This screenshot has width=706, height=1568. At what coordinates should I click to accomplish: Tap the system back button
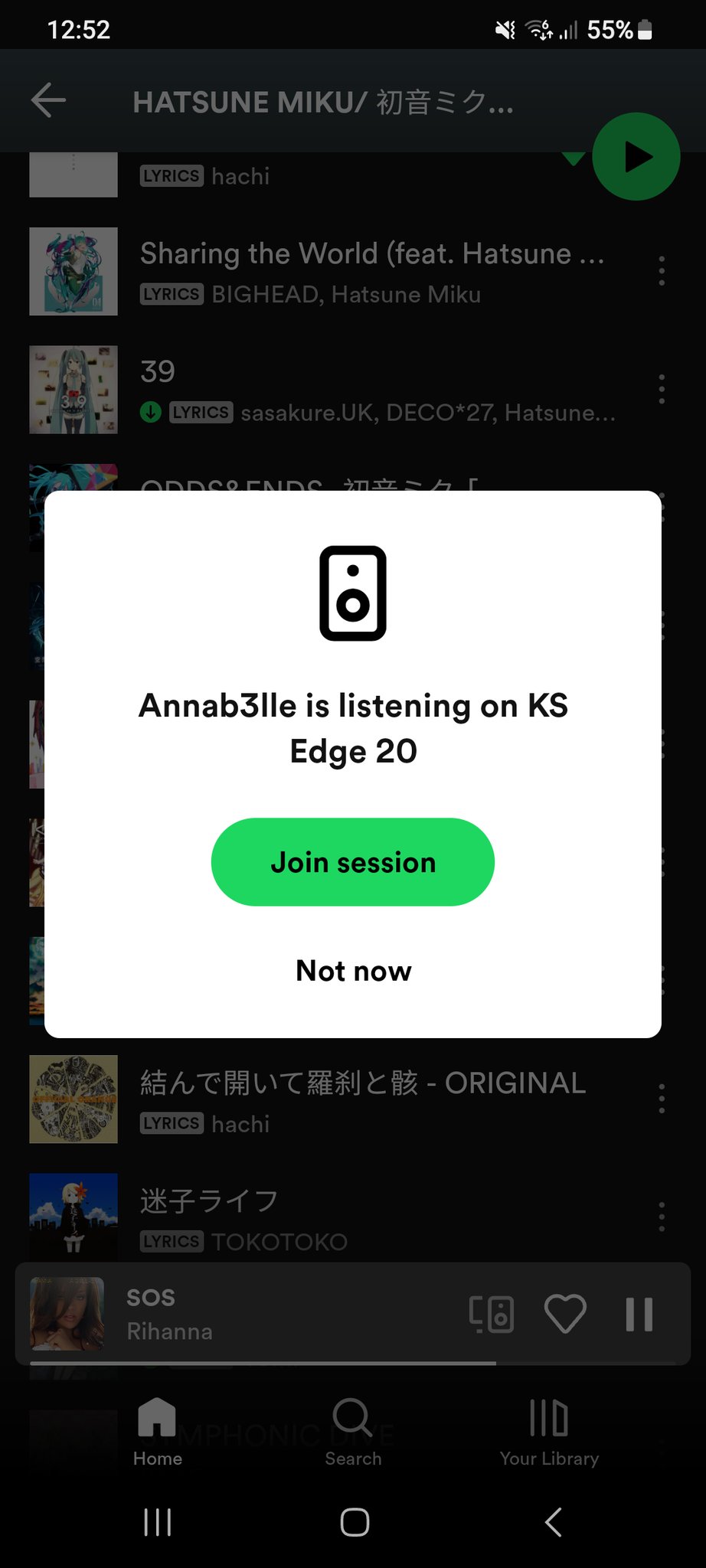point(553,1522)
